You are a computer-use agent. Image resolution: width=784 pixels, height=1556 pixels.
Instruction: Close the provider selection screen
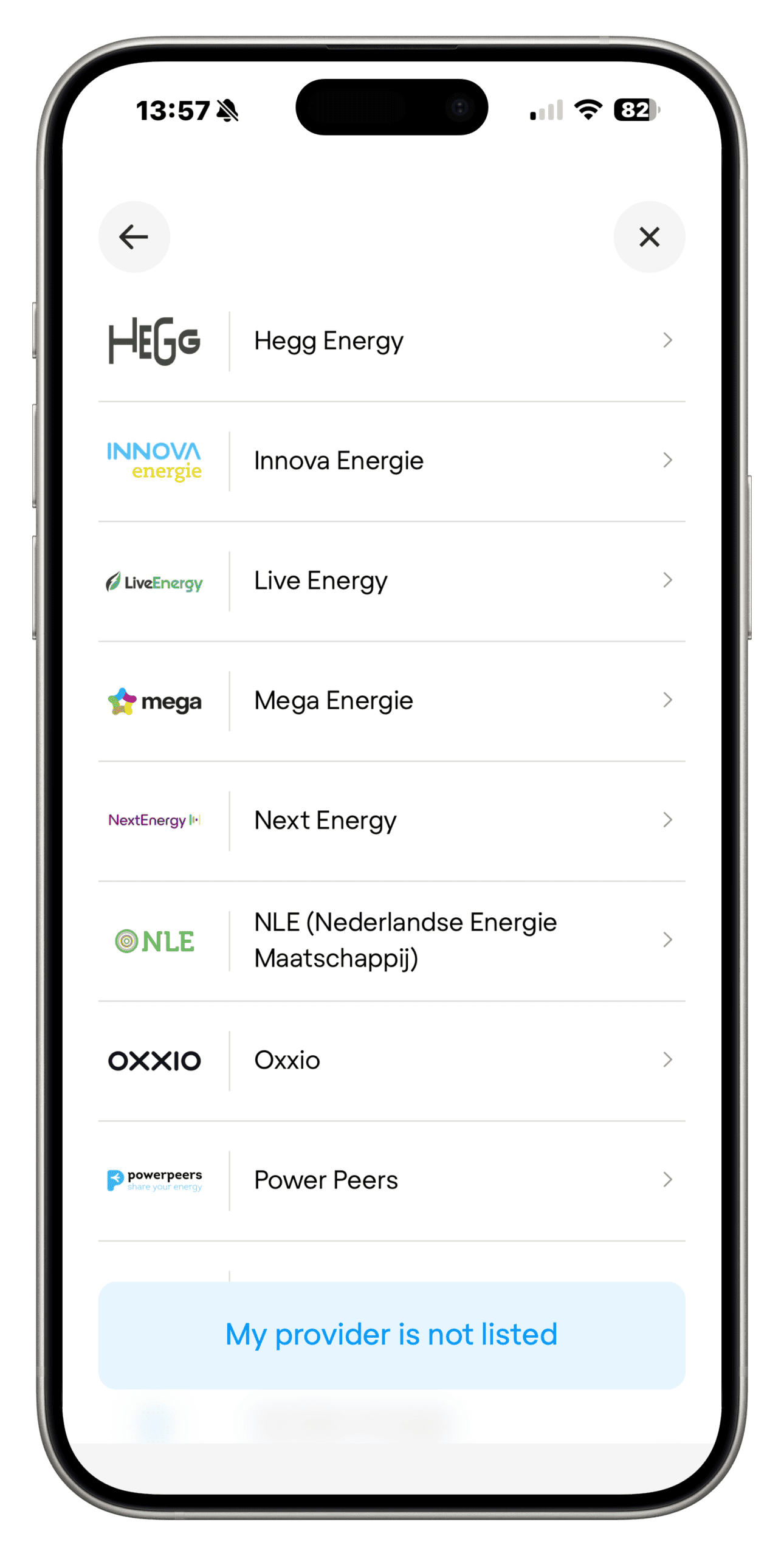[x=649, y=237]
